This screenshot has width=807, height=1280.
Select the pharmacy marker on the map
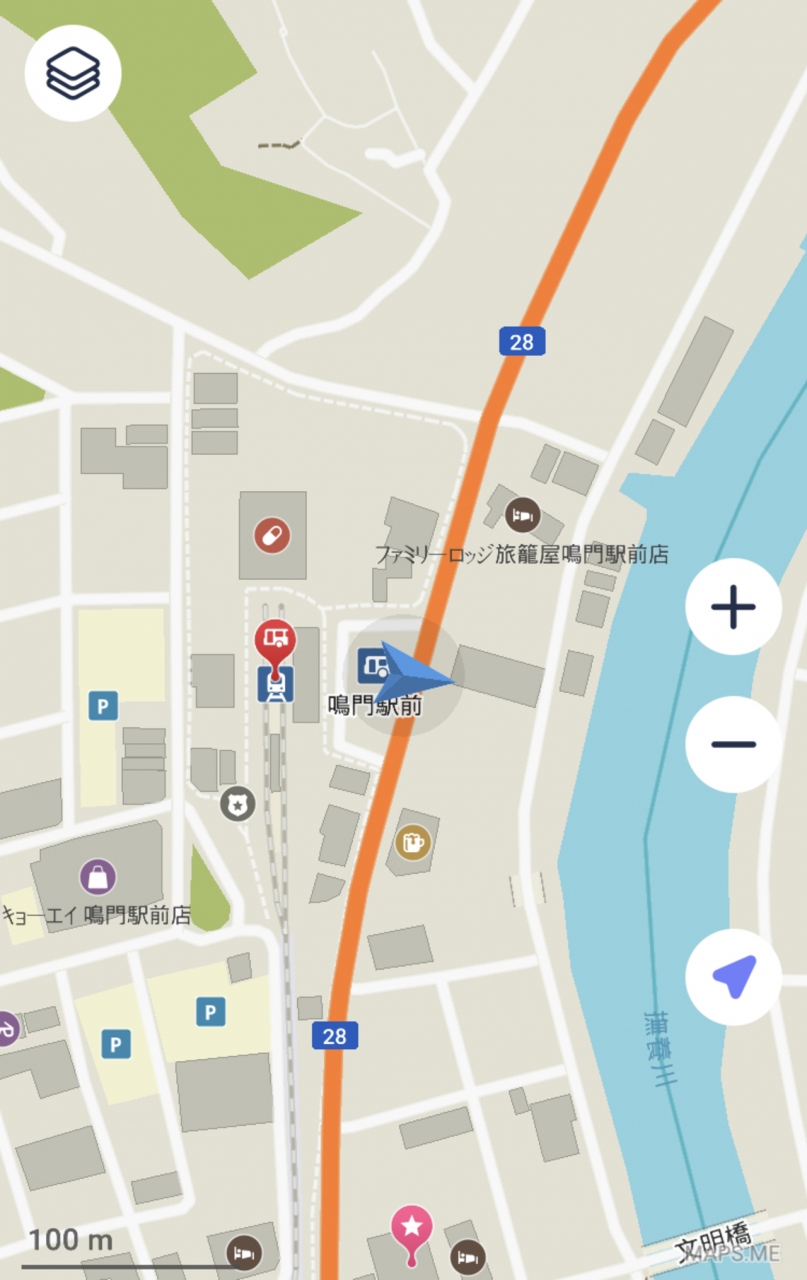(x=271, y=536)
